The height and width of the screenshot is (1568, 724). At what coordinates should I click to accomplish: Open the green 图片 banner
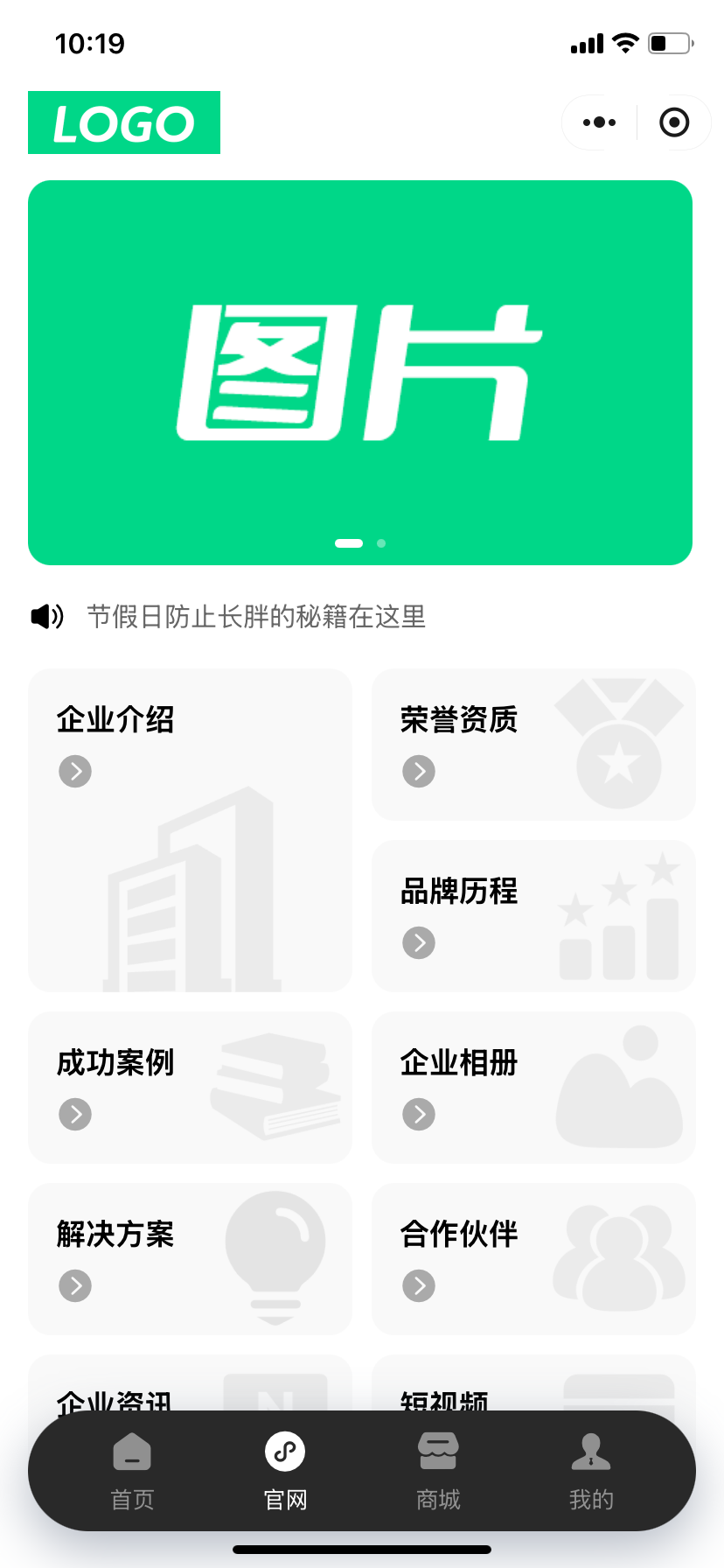tap(360, 373)
